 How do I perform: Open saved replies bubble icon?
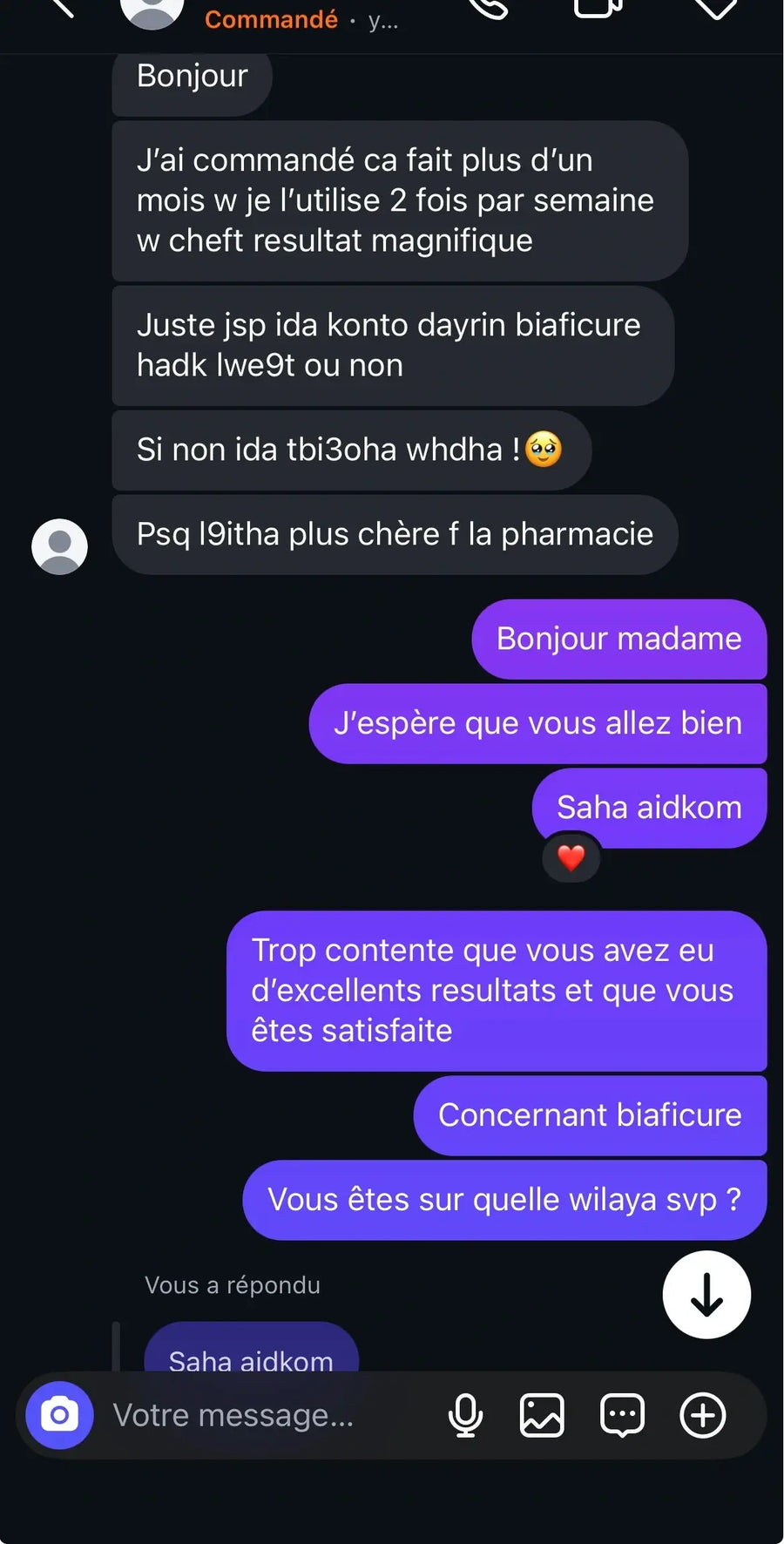coord(622,1415)
